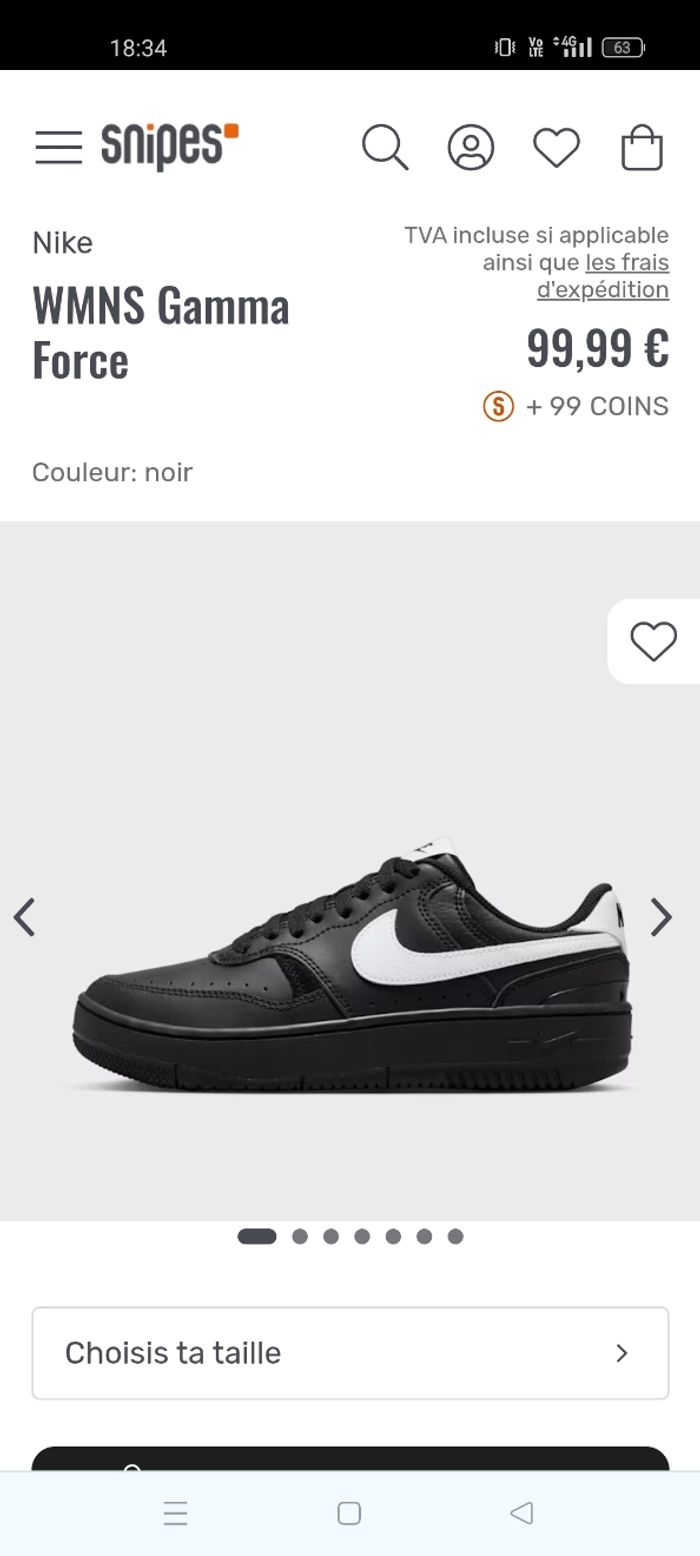Expand the 'Choisis ta taille' size selector
This screenshot has height=1556, width=700.
350,1352
